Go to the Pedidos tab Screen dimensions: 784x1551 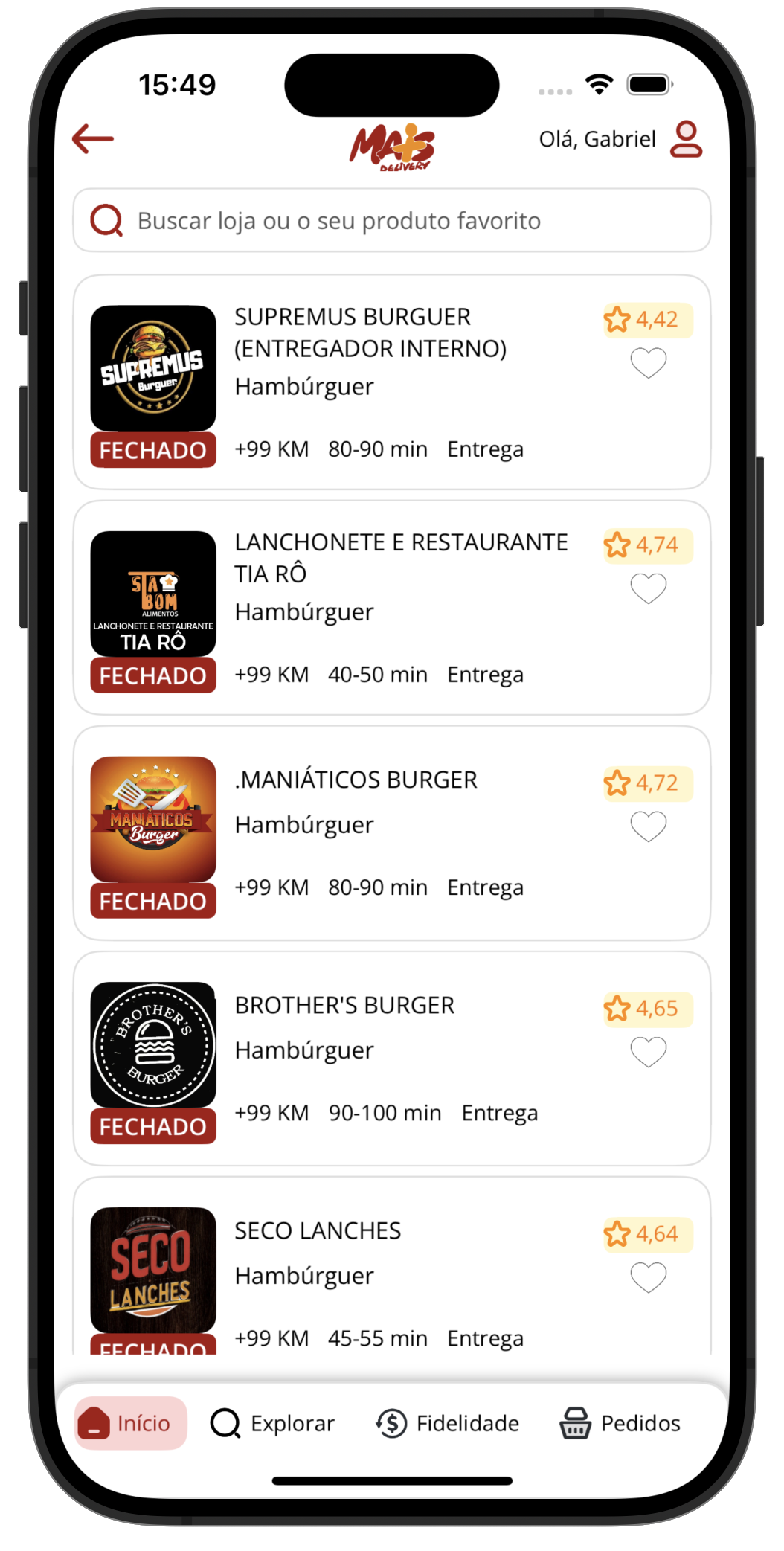(620, 1423)
